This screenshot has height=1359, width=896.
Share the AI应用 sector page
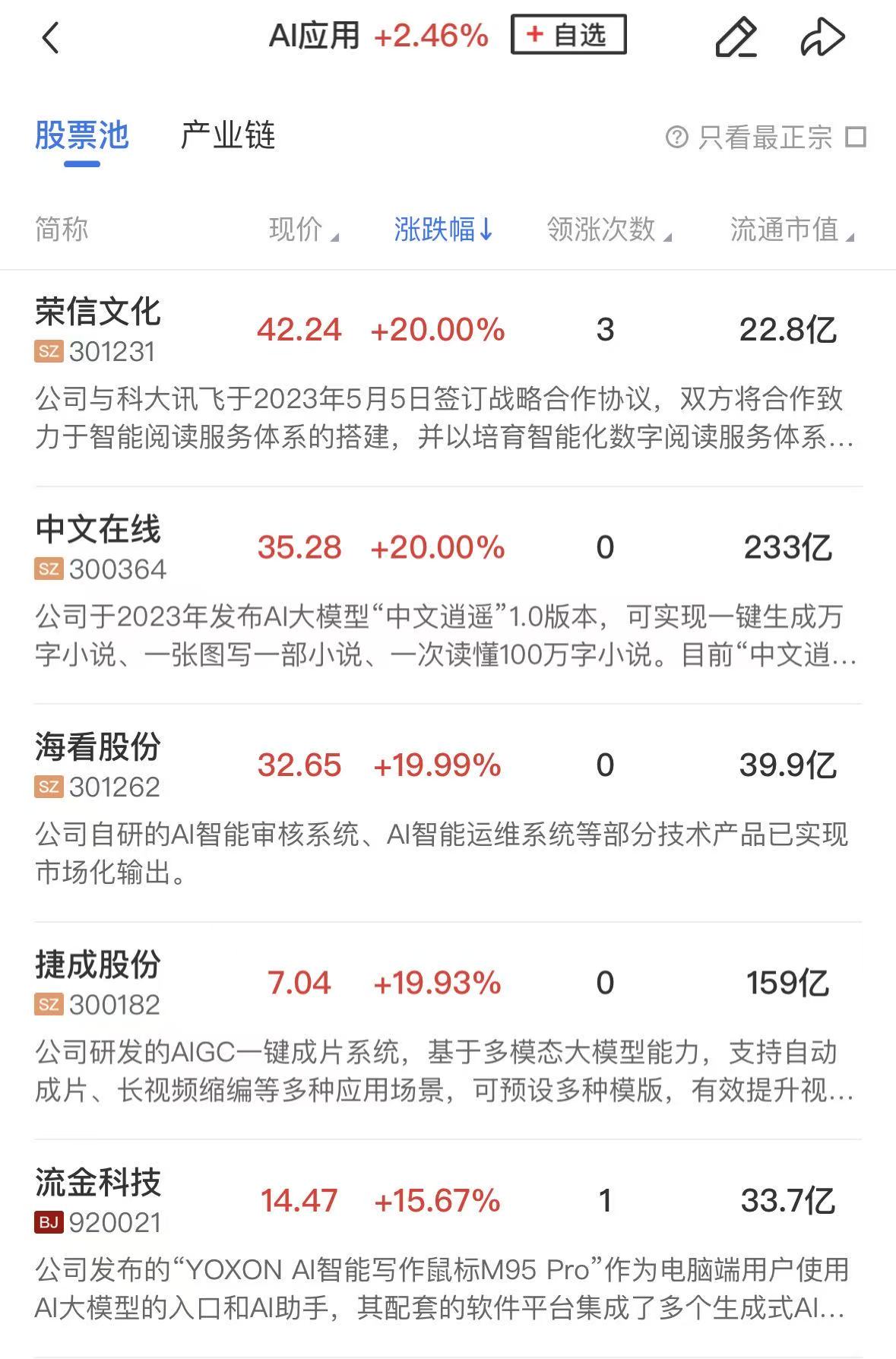point(822,37)
